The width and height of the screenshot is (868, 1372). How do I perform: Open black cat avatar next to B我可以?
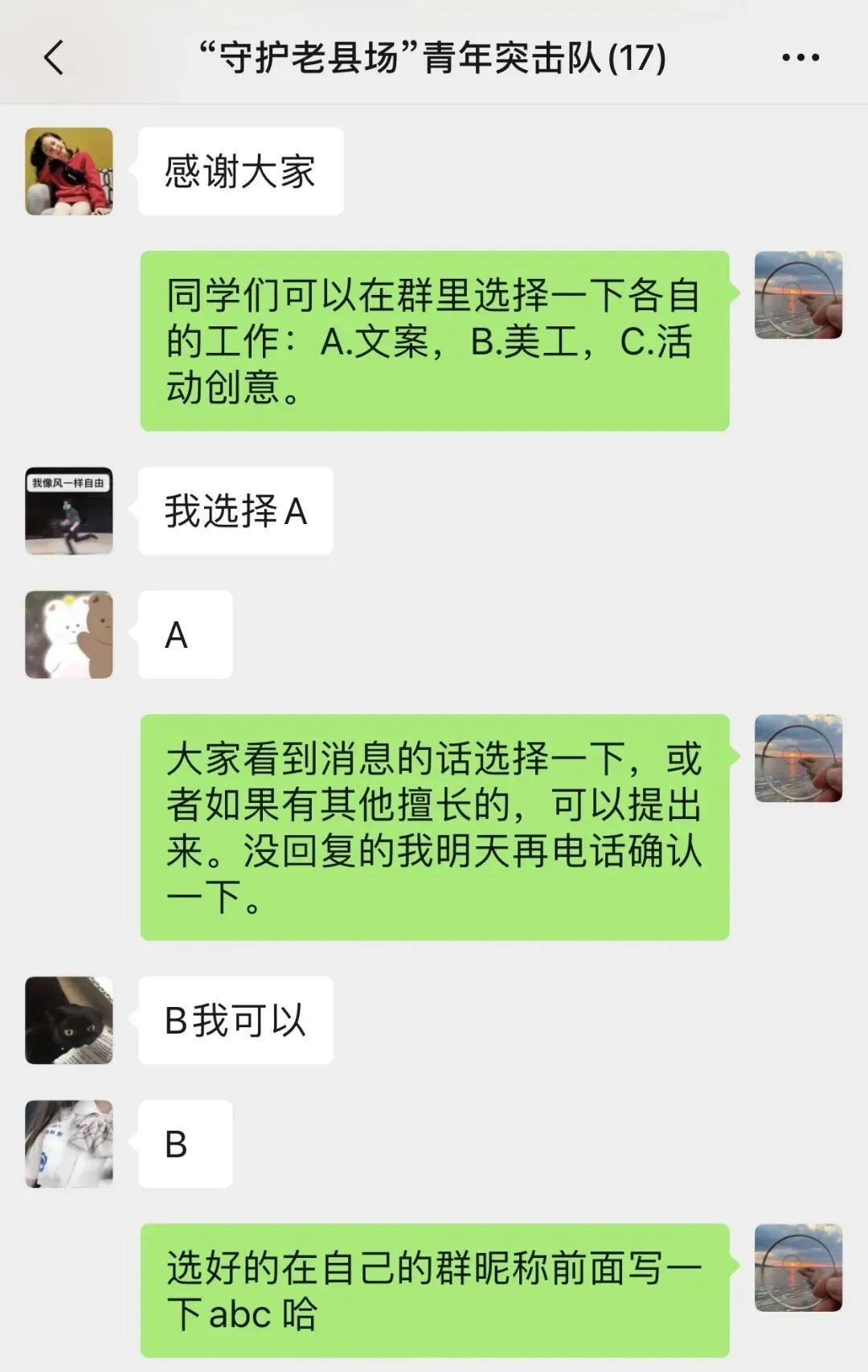pyautogui.click(x=69, y=1020)
